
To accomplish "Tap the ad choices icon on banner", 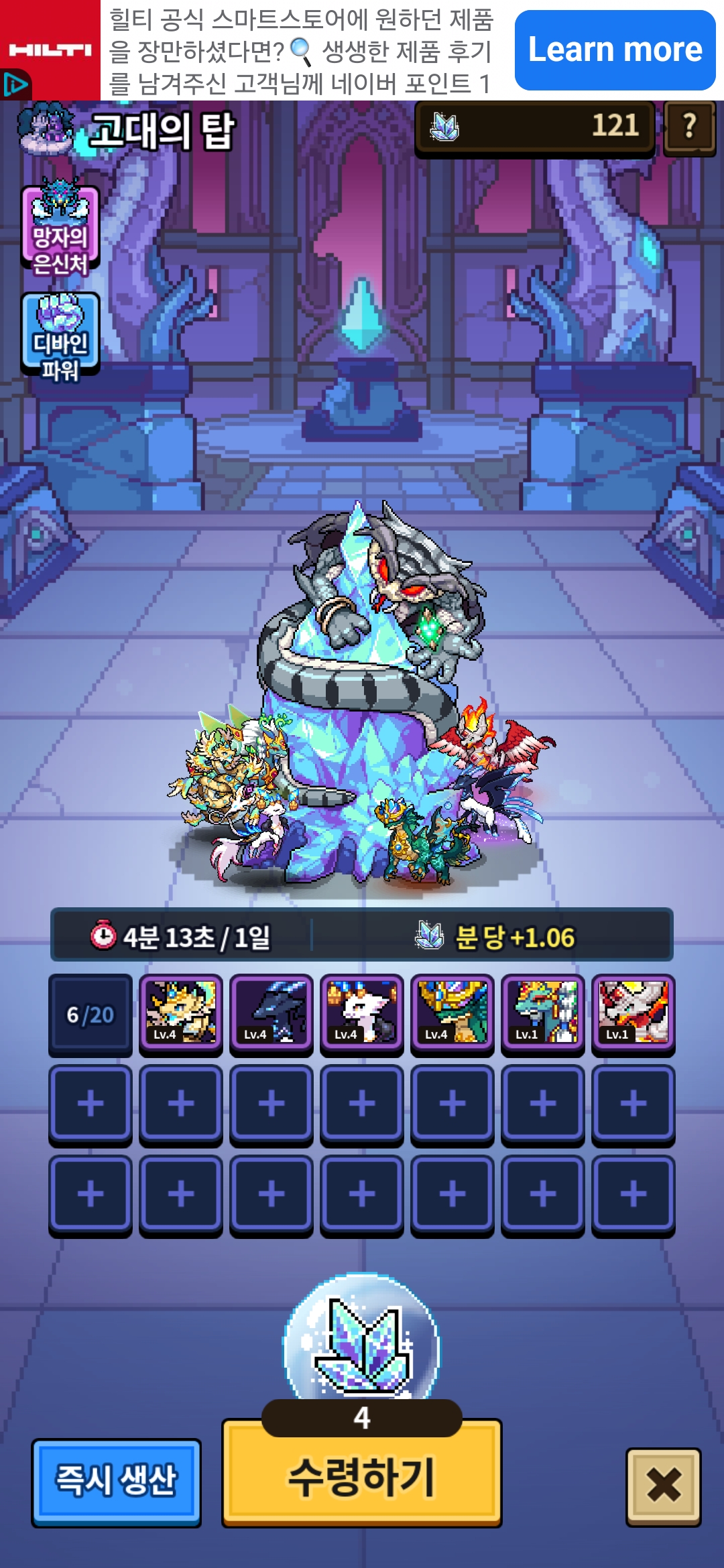I will tap(15, 84).
